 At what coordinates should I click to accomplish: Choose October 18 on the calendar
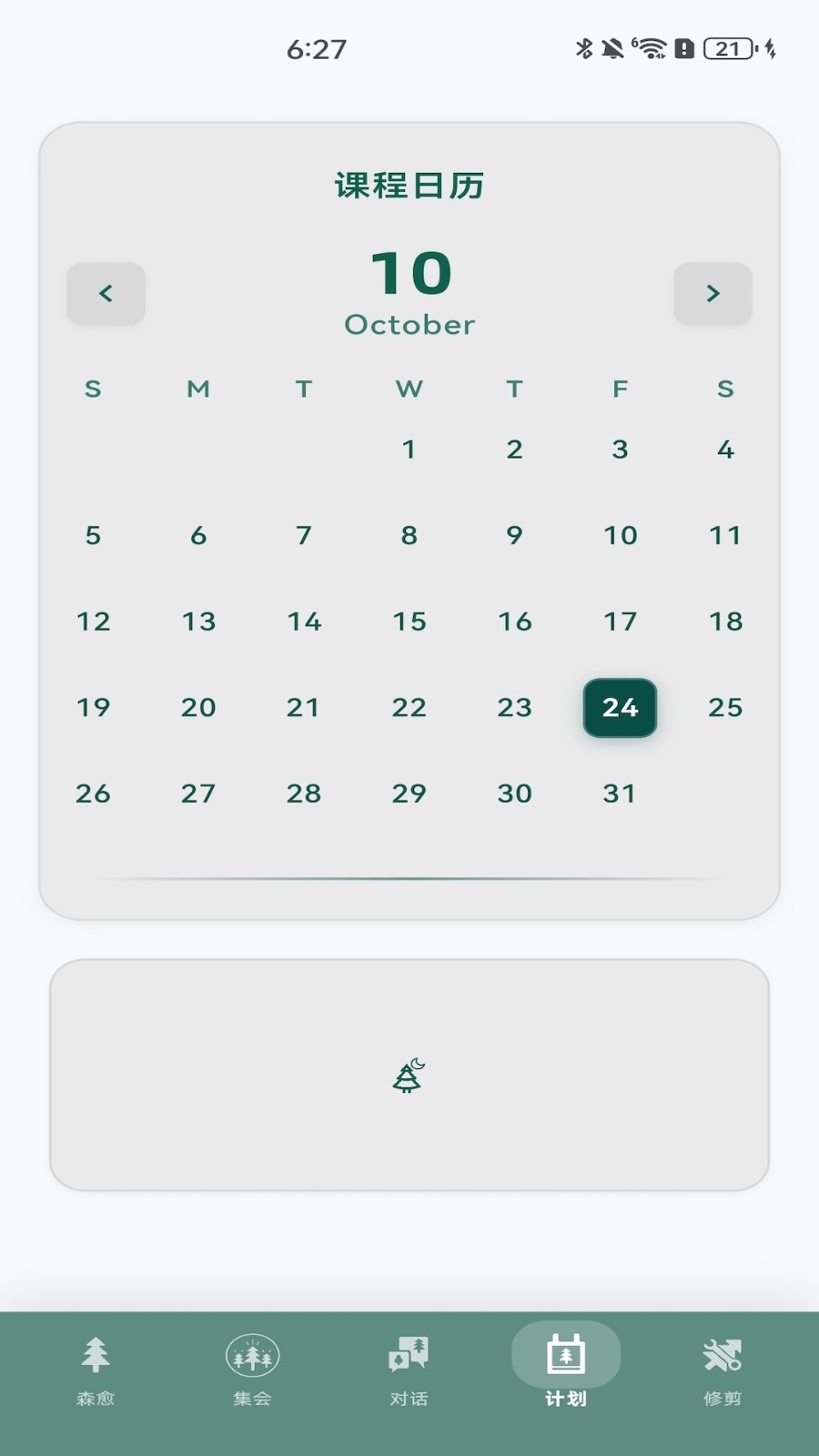(x=725, y=622)
